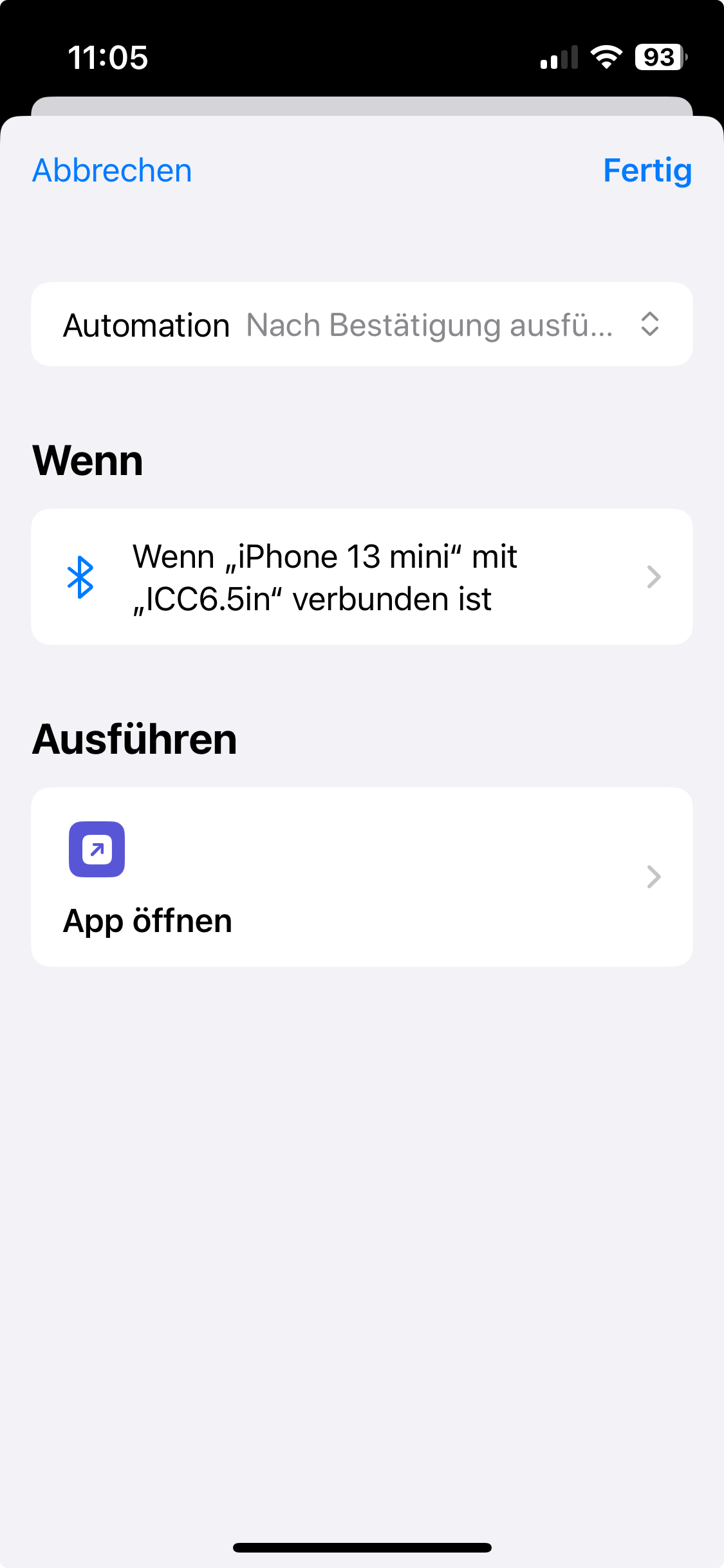Cancel with Abbrechen
Viewport: 724px width, 1568px height.
(x=112, y=171)
